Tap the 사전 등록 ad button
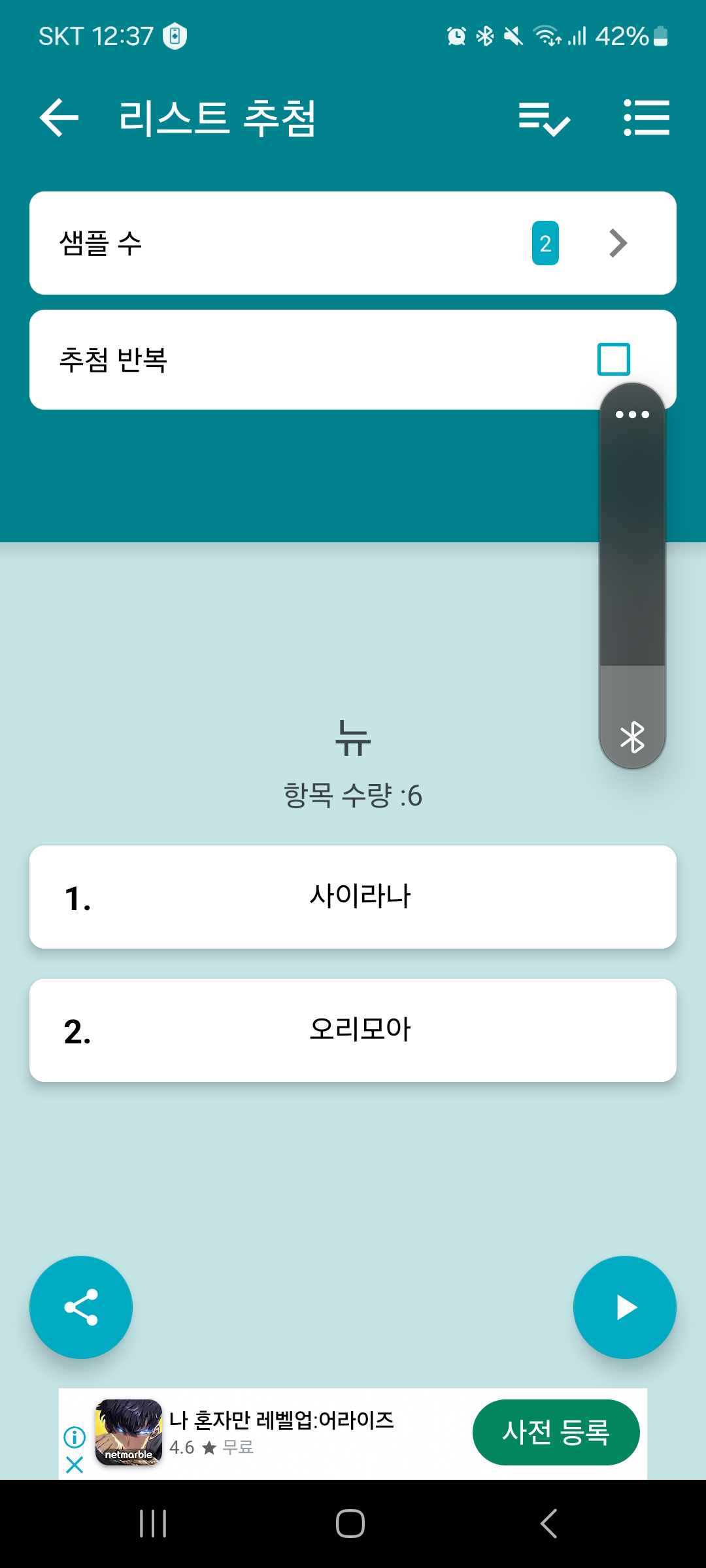Image resolution: width=706 pixels, height=1568 pixels. pos(556,1432)
